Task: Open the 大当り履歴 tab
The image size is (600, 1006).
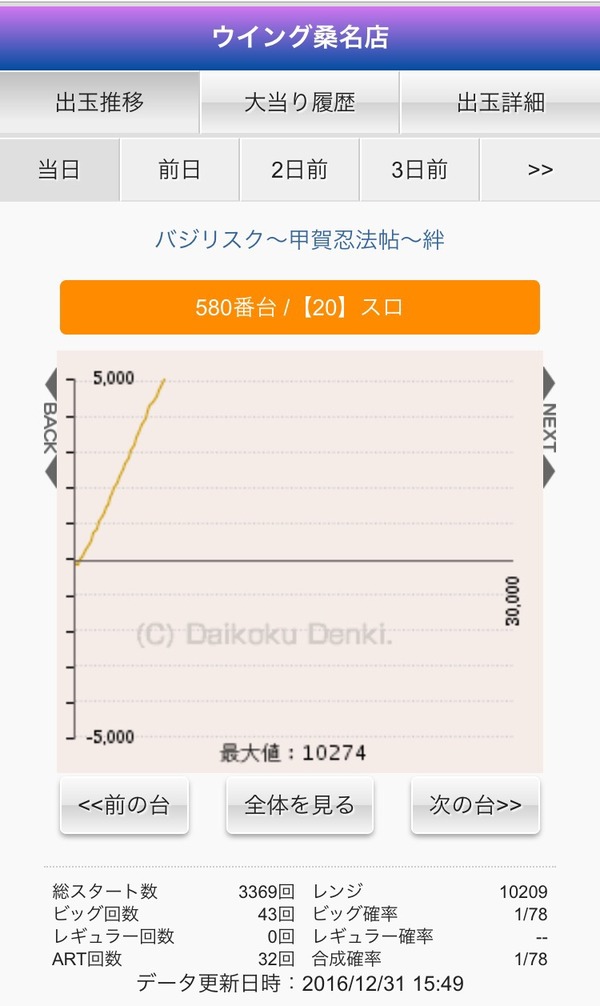Action: 300,103
